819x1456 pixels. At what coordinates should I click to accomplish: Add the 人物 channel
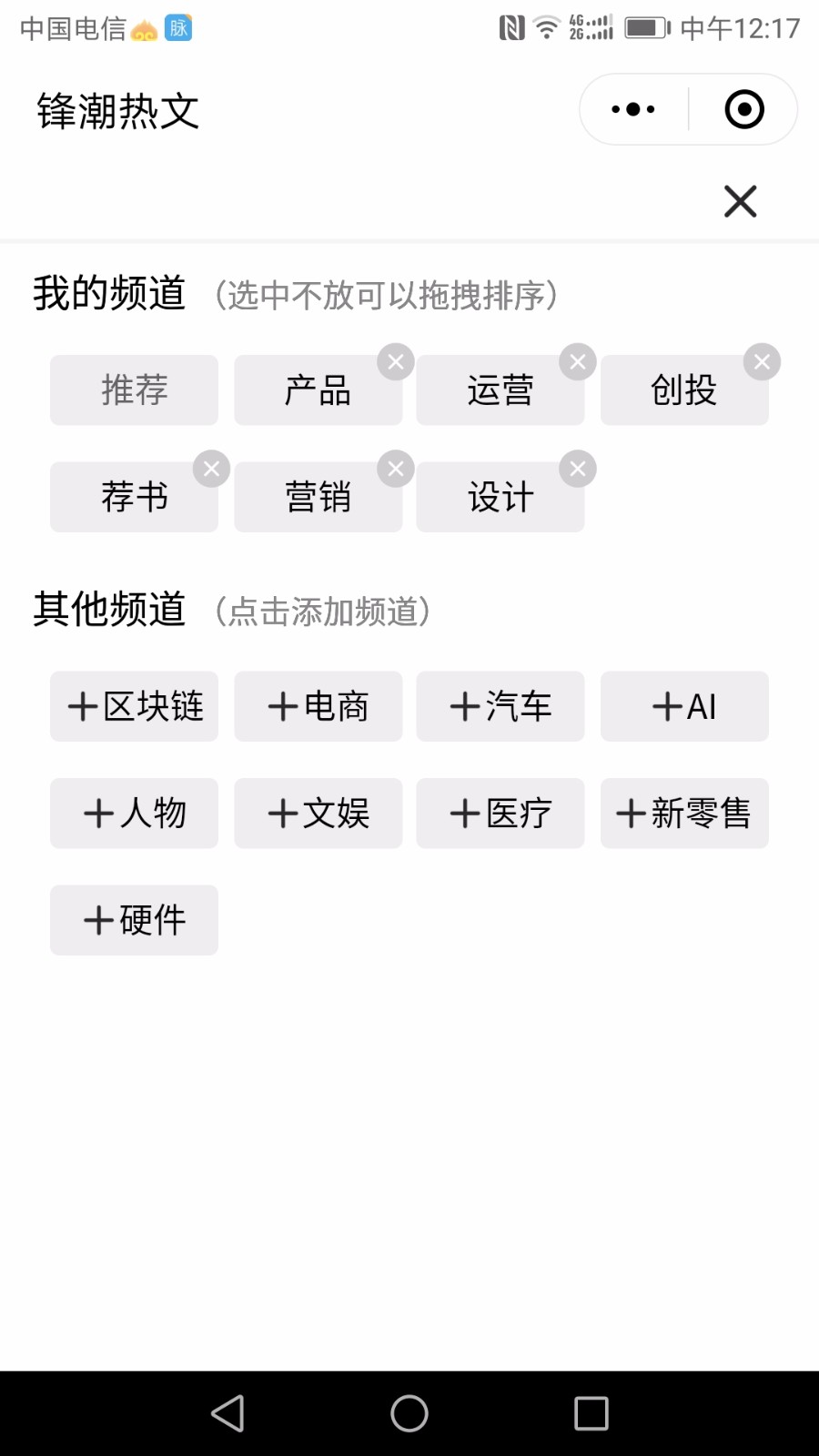pyautogui.click(x=134, y=813)
